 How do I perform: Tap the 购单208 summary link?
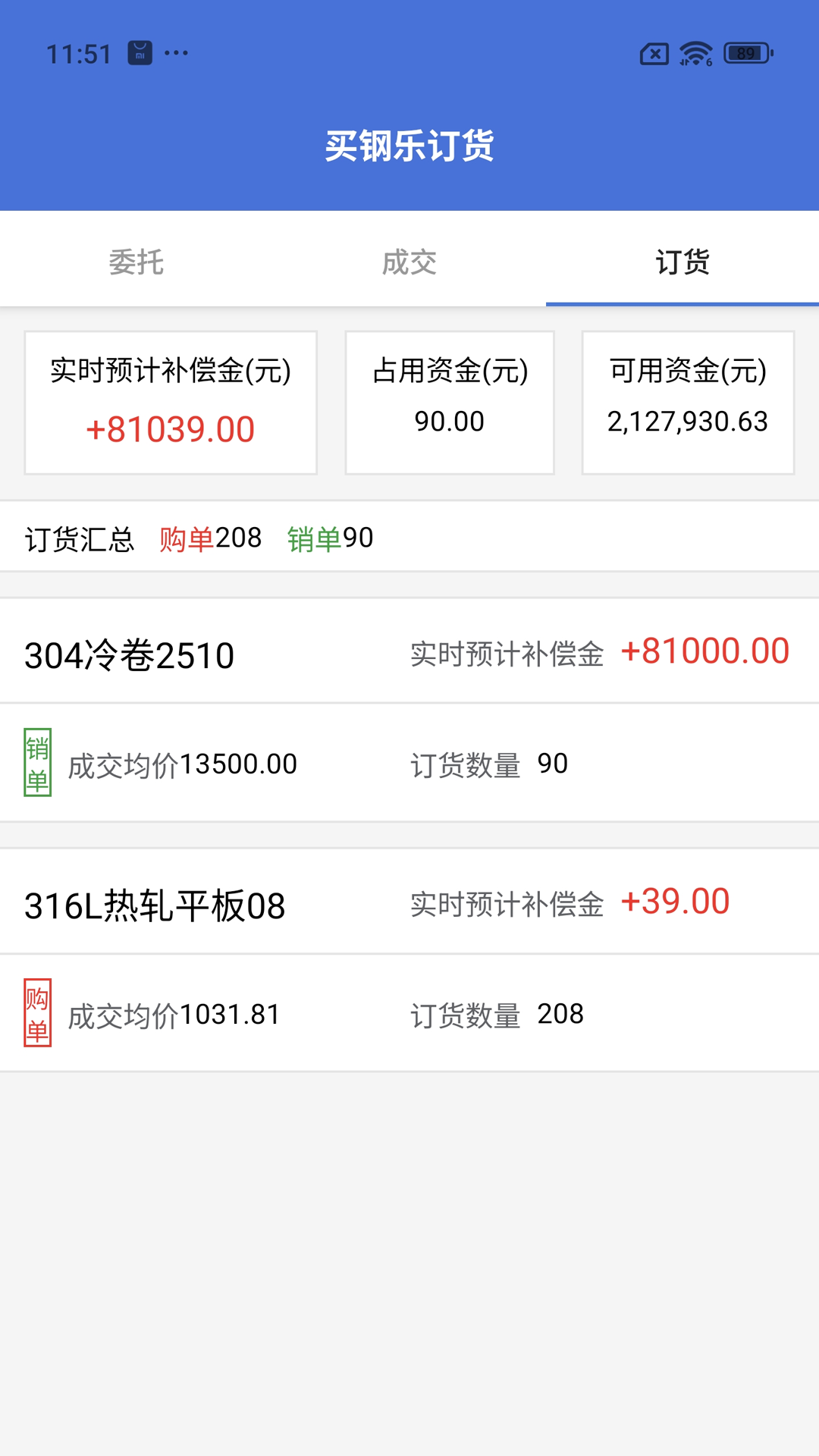210,539
